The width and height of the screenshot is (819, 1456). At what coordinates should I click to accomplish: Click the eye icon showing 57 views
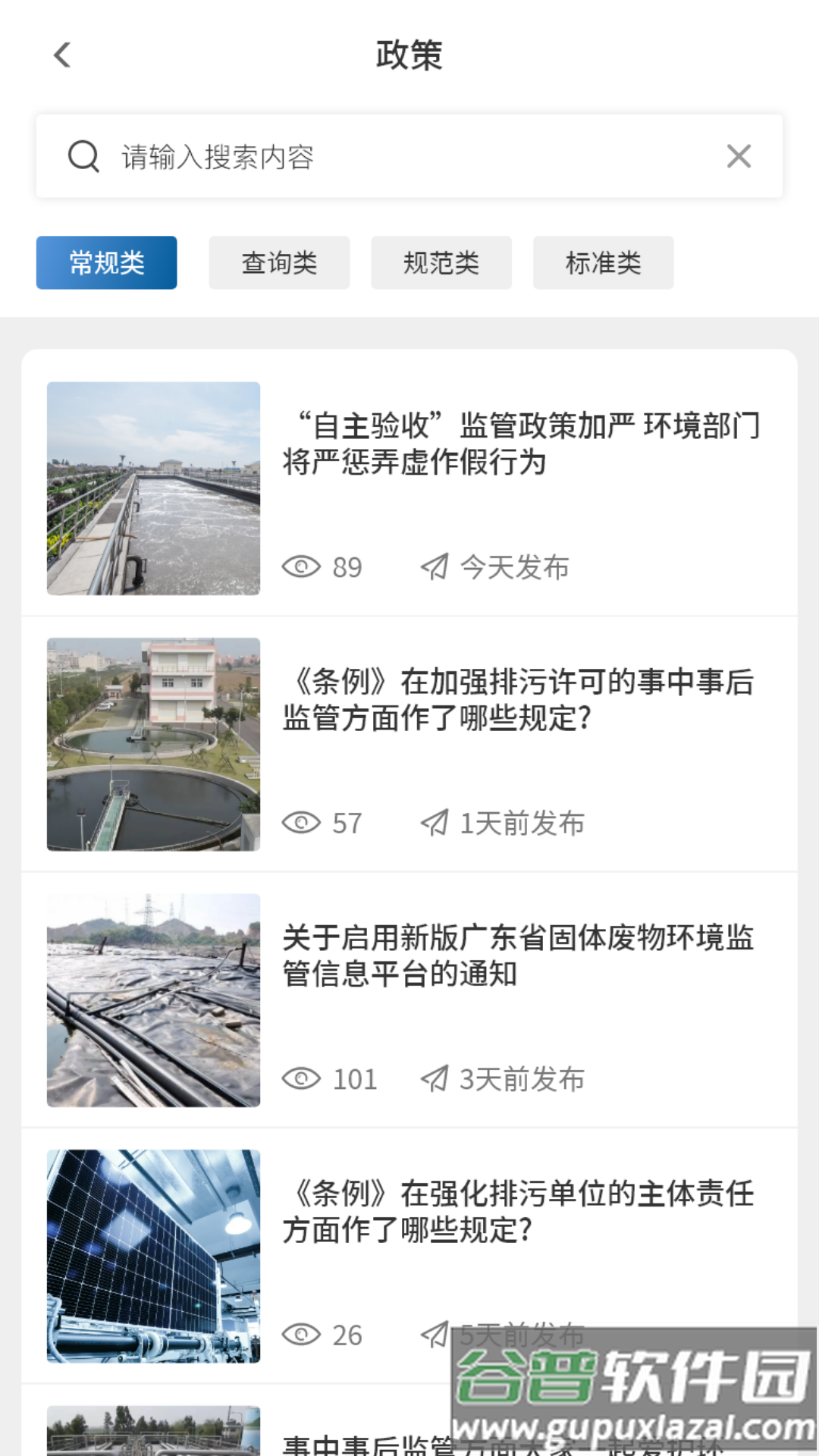303,823
